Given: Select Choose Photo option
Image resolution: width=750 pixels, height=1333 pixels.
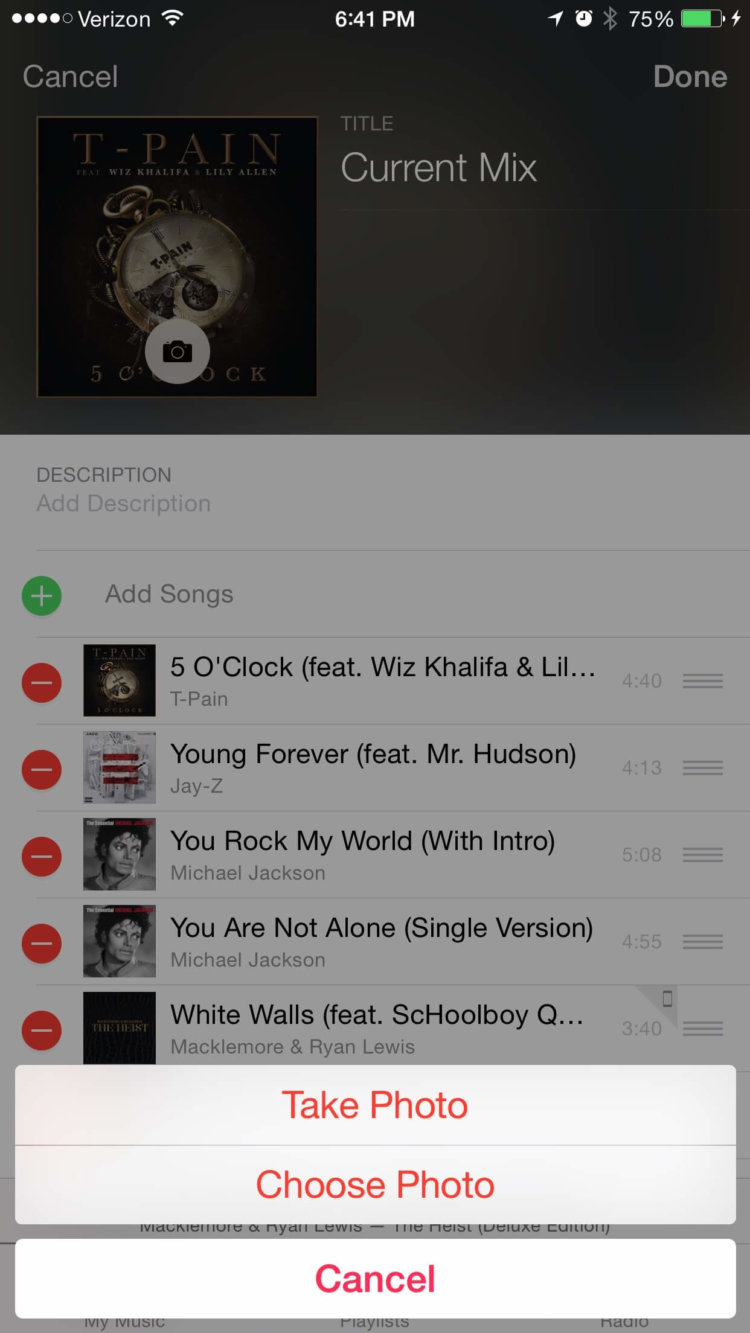Looking at the screenshot, I should (x=375, y=1185).
